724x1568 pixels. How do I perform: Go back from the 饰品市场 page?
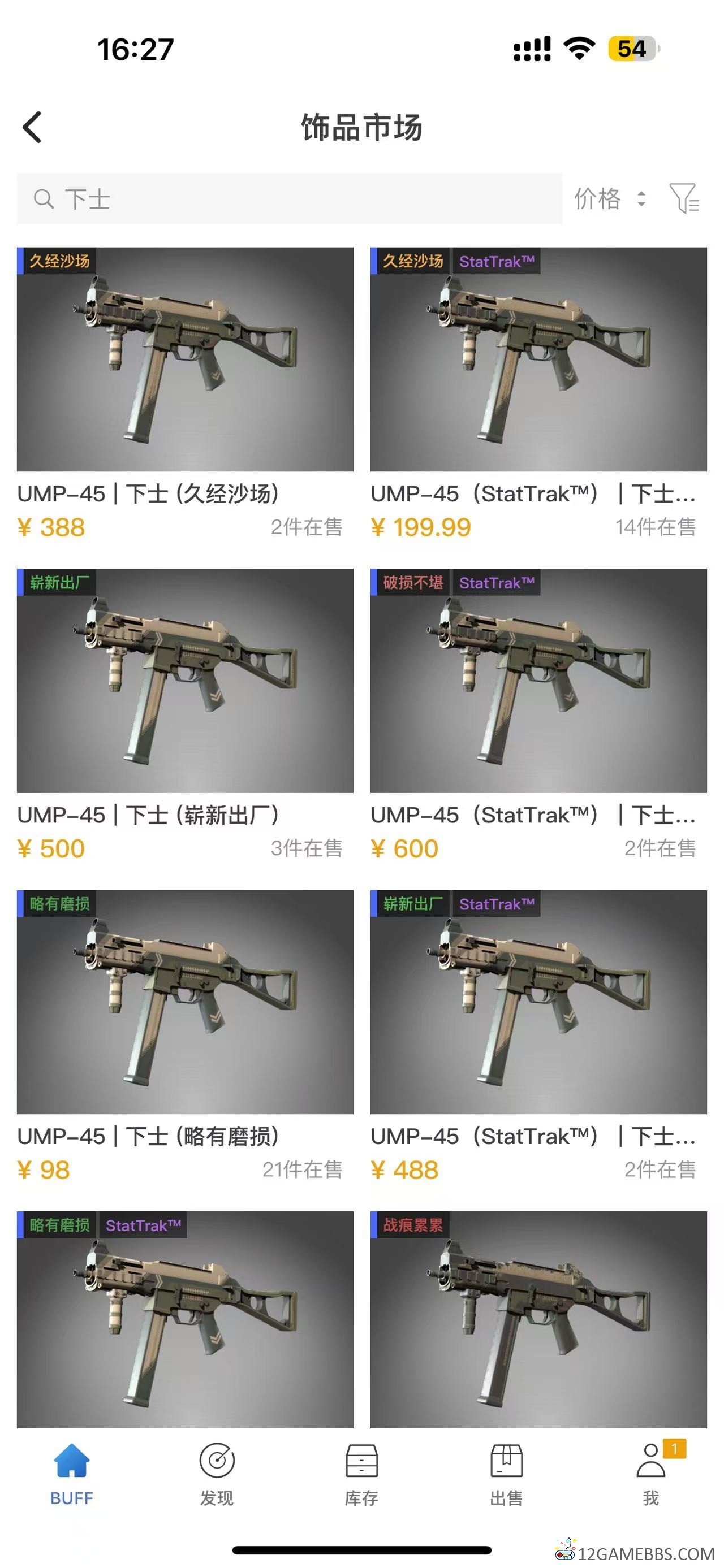point(32,127)
